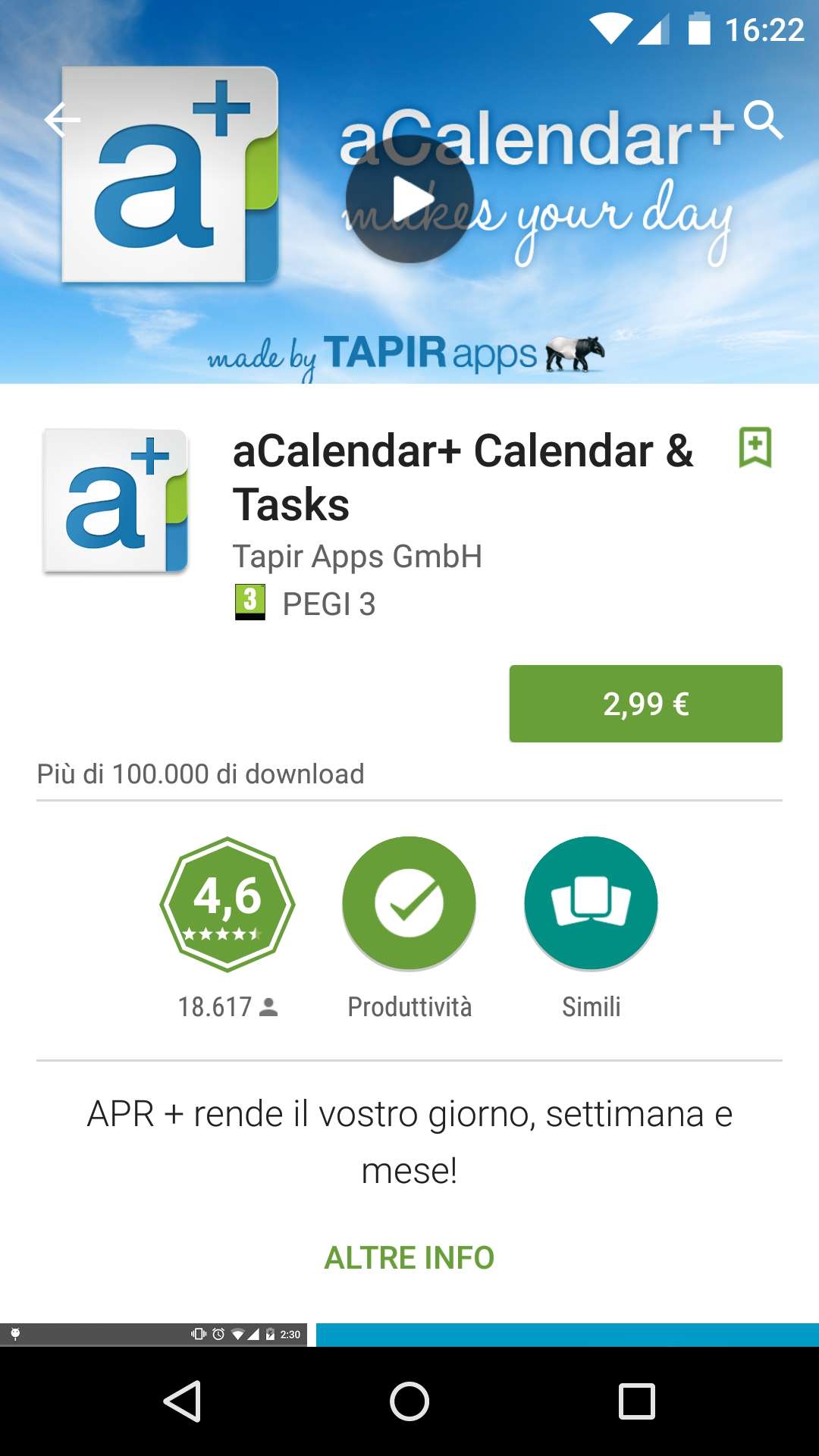Buy the app for 2,99 €
Image resolution: width=819 pixels, height=1456 pixels.
tap(645, 704)
